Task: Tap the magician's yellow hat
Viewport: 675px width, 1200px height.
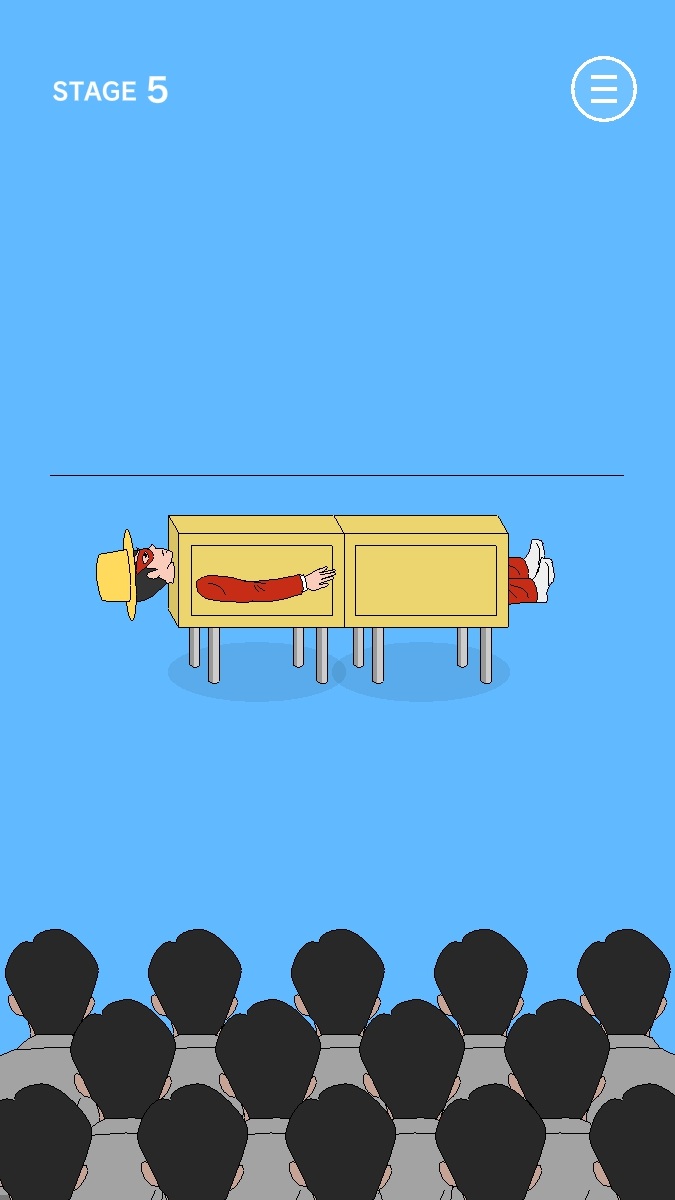Action: 114,575
